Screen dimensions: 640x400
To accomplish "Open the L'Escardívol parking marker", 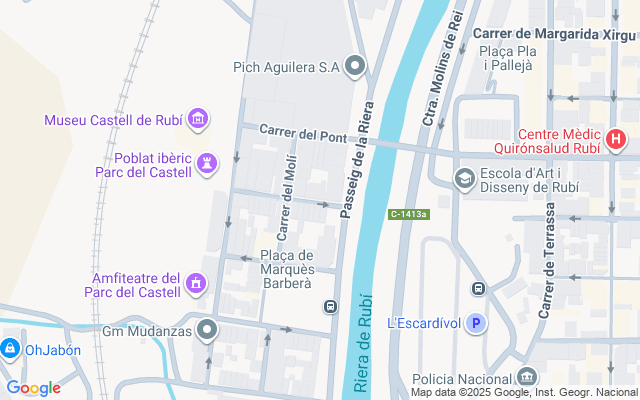I will [477, 323].
